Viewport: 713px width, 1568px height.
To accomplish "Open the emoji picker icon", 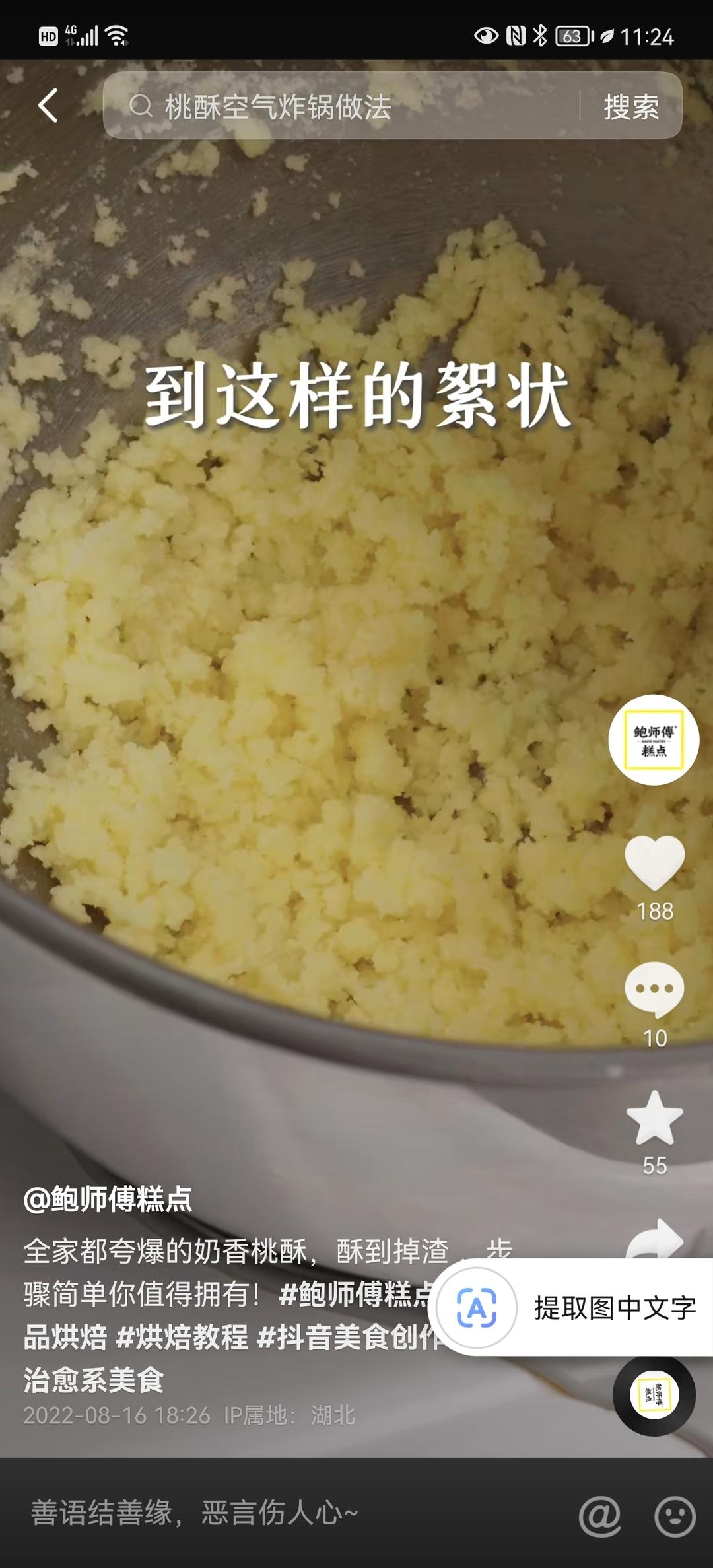I will (675, 1515).
